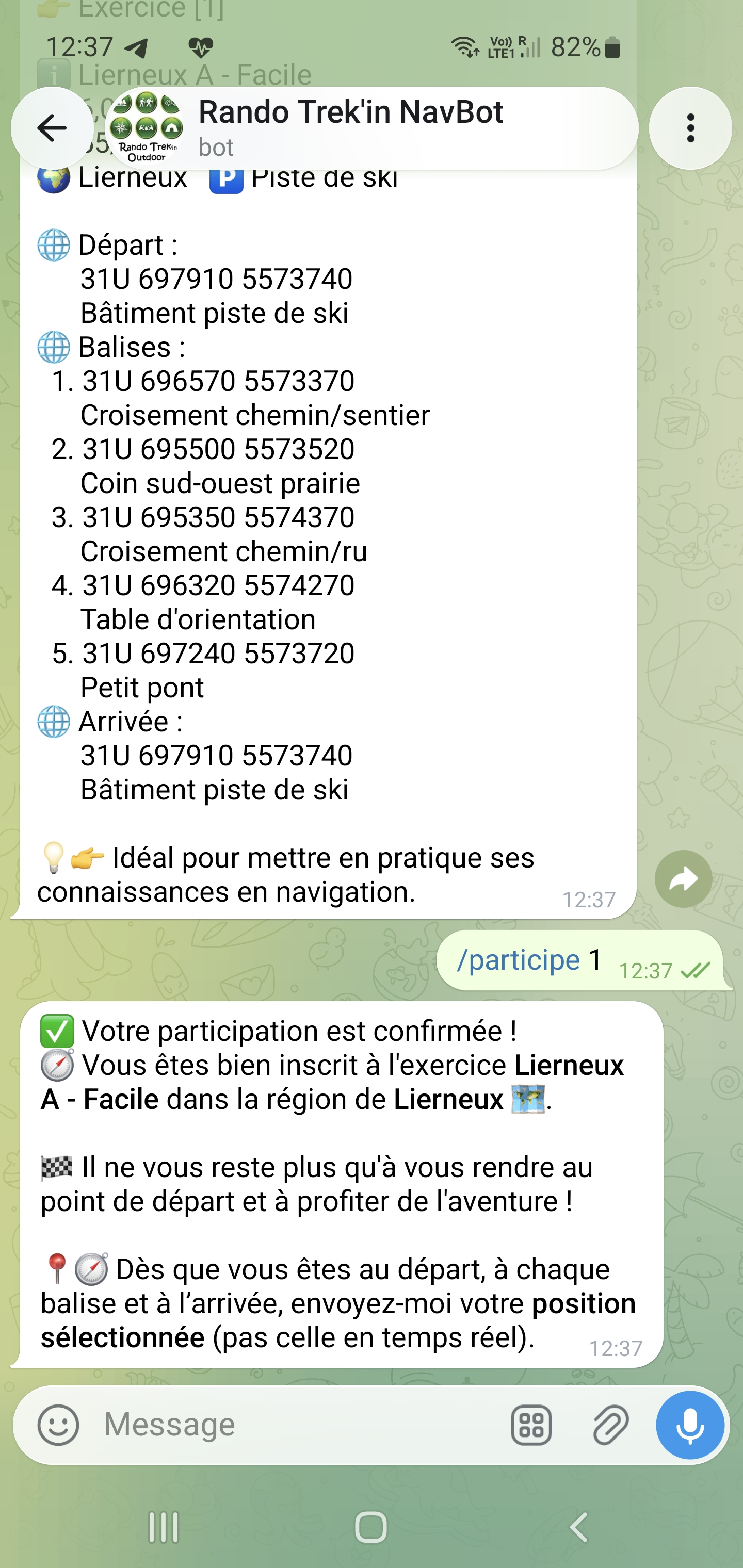The height and width of the screenshot is (1568, 743).
Task: Record a voice message with the microphone
Action: 690,1425
